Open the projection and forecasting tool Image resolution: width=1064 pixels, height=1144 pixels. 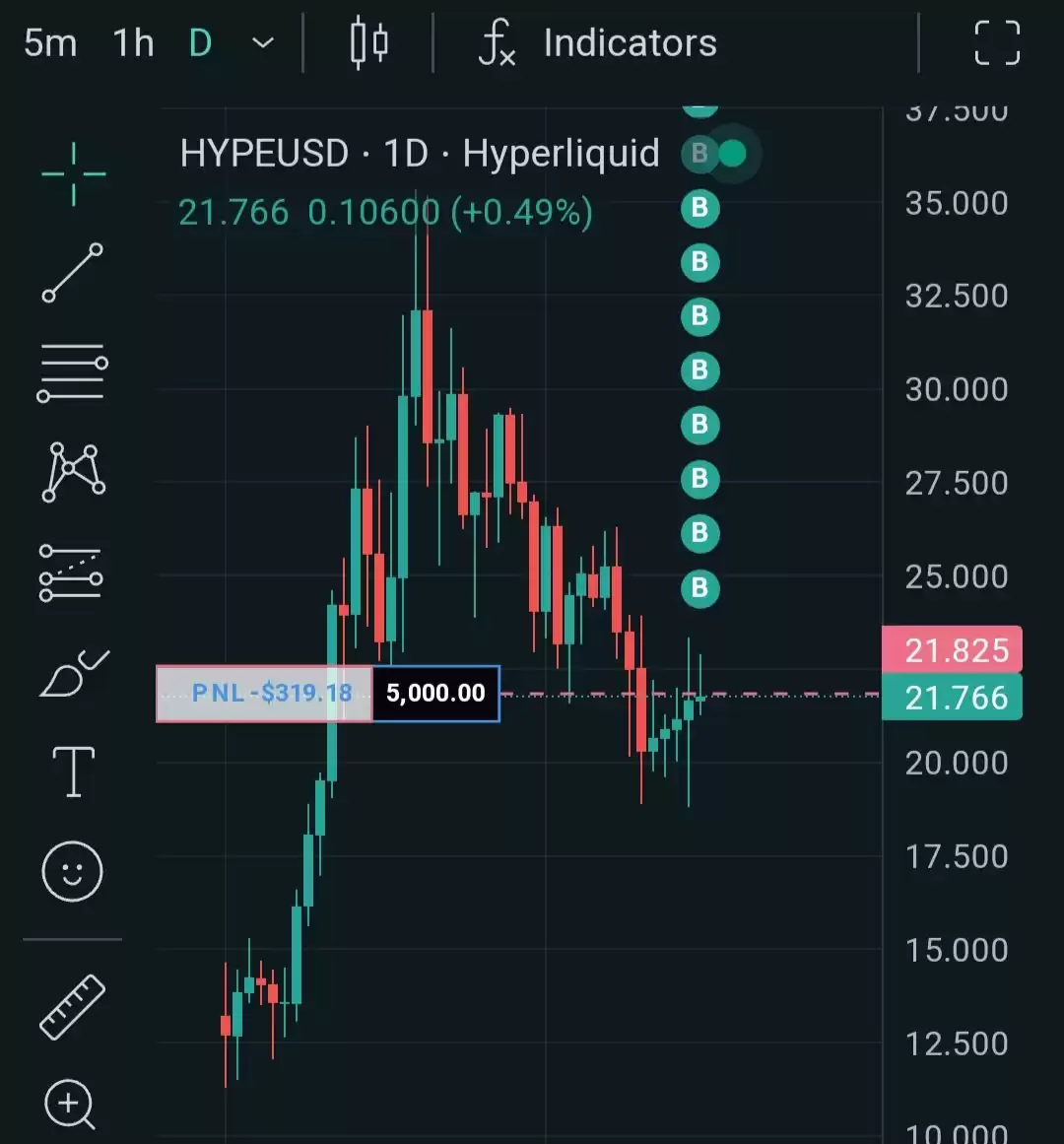72,572
